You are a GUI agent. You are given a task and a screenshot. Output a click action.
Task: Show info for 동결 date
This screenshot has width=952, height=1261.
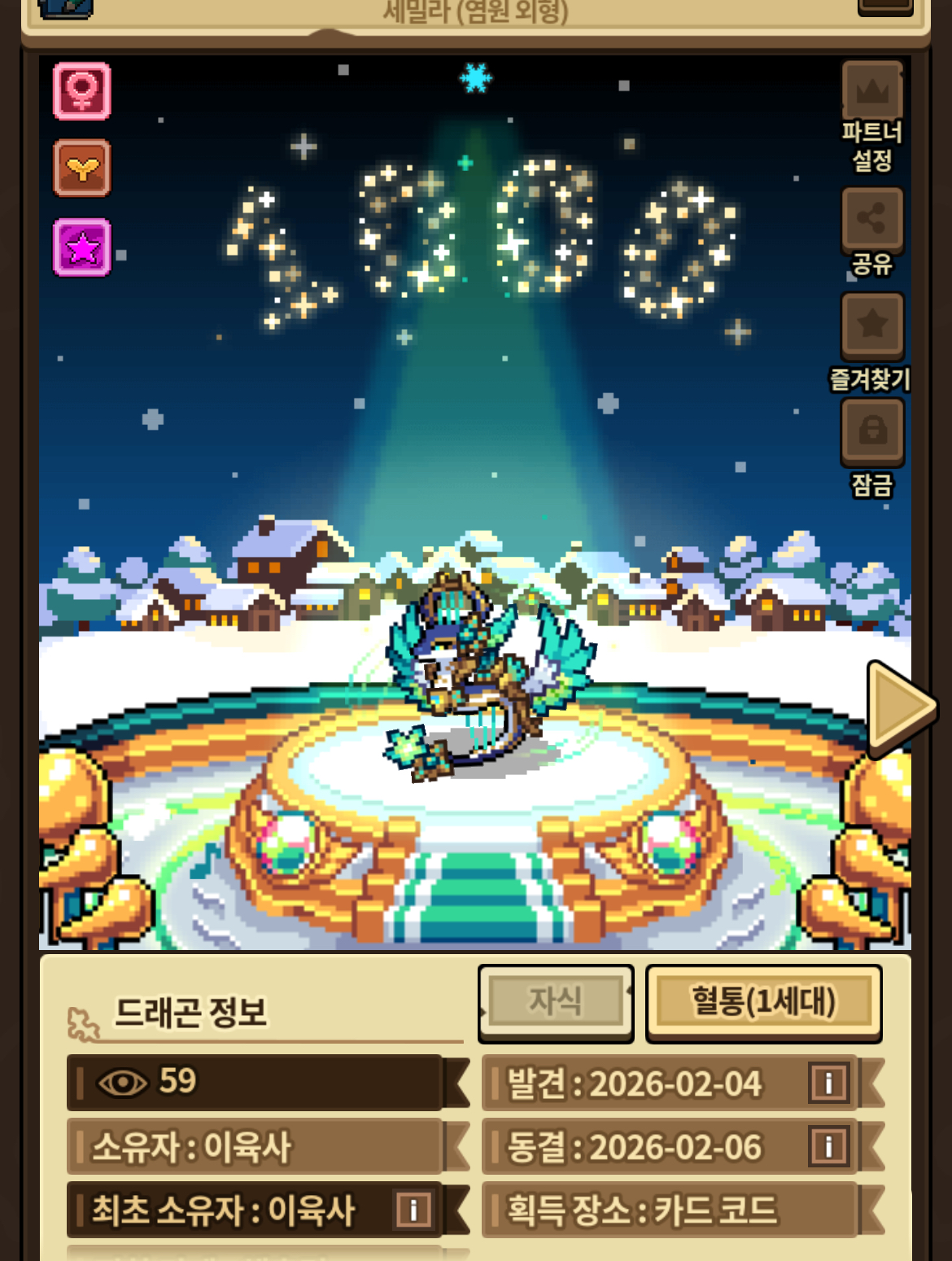point(828,1146)
